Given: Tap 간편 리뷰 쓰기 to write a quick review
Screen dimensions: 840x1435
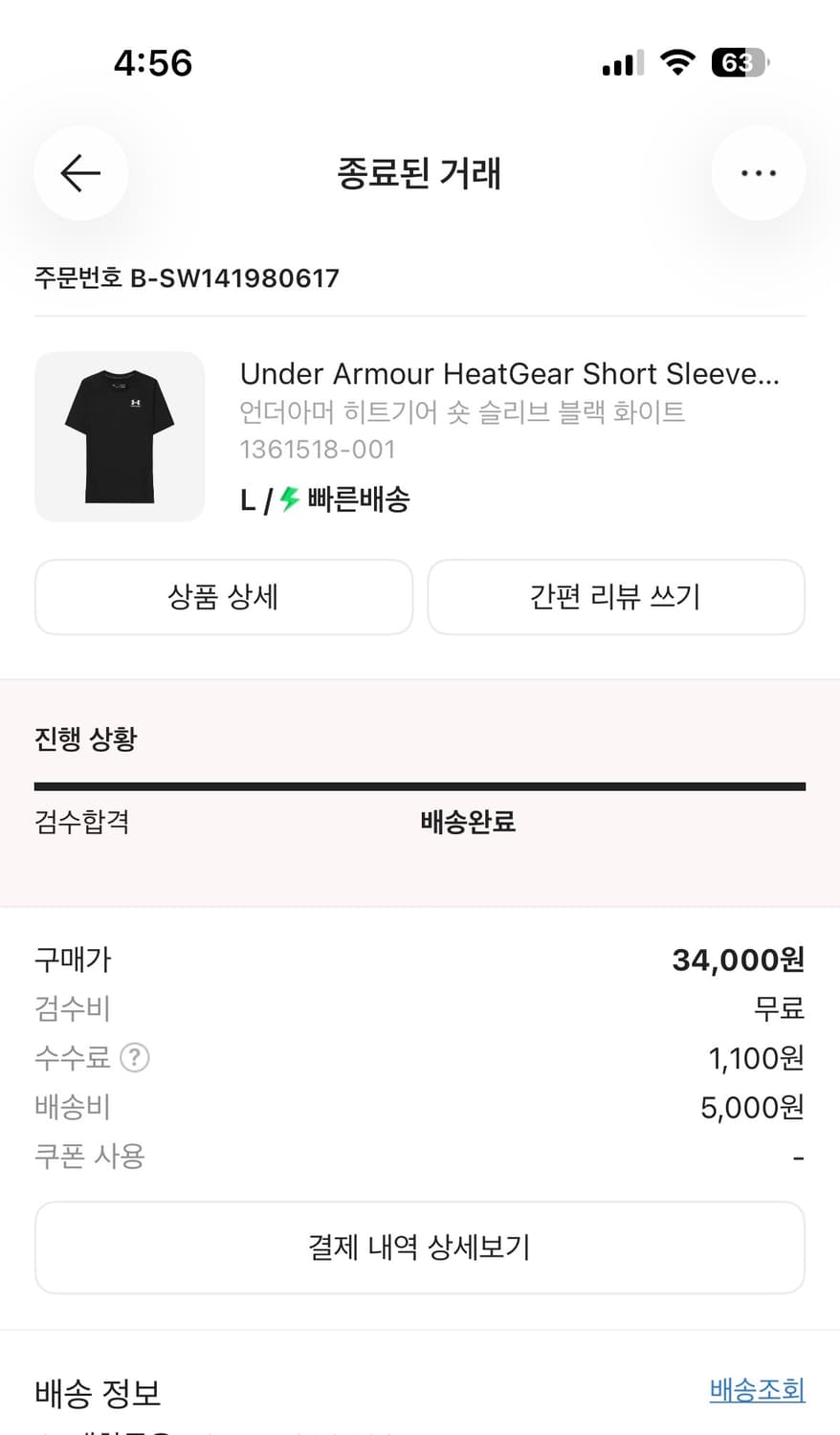Looking at the screenshot, I should 616,597.
